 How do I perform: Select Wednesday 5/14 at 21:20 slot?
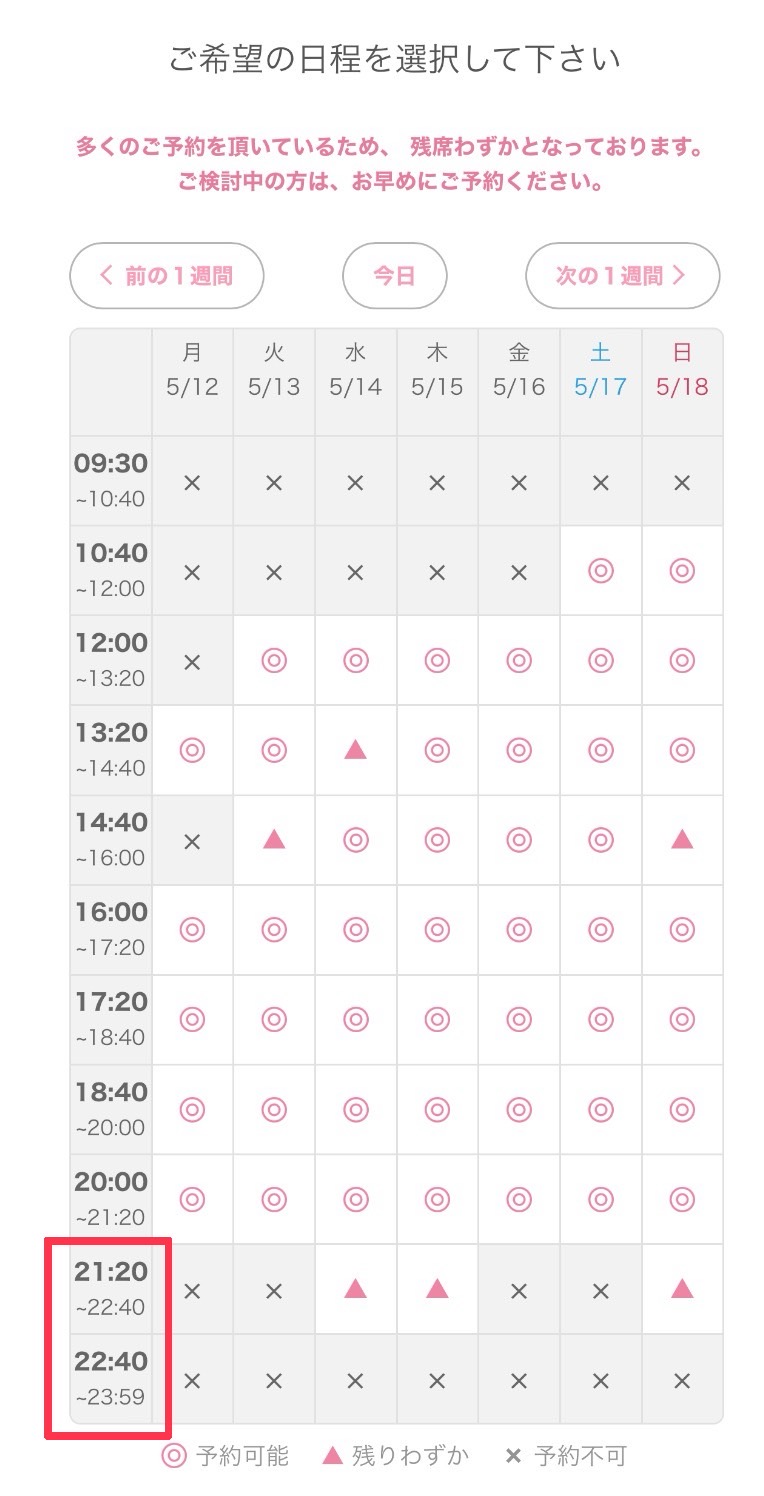[x=355, y=1290]
